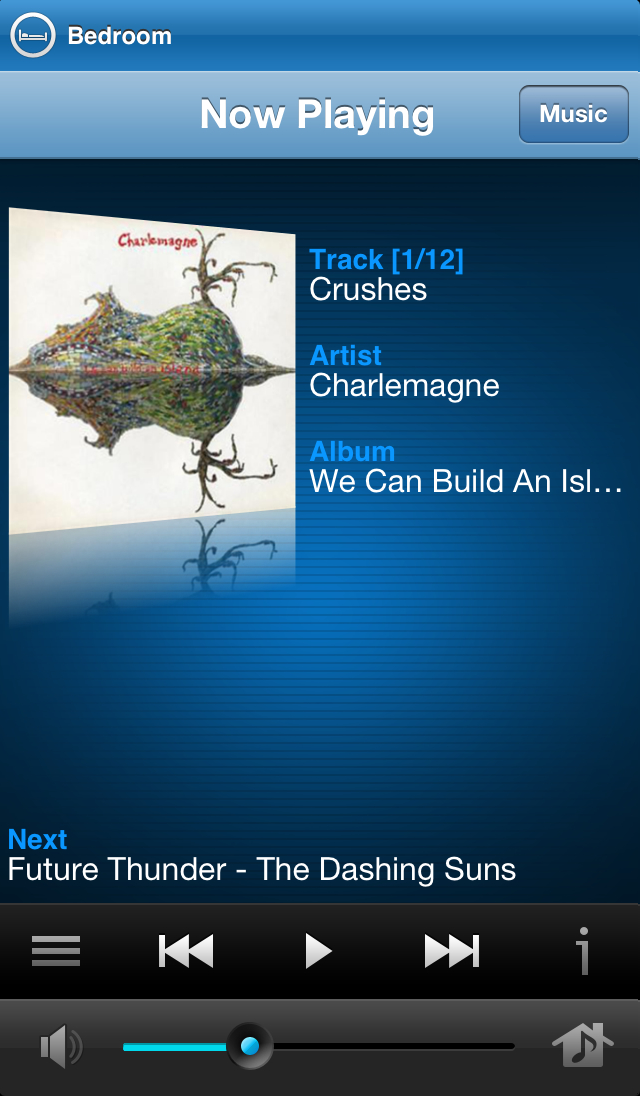Mute the volume speaker icon
The width and height of the screenshot is (640, 1096).
pyautogui.click(x=60, y=1047)
